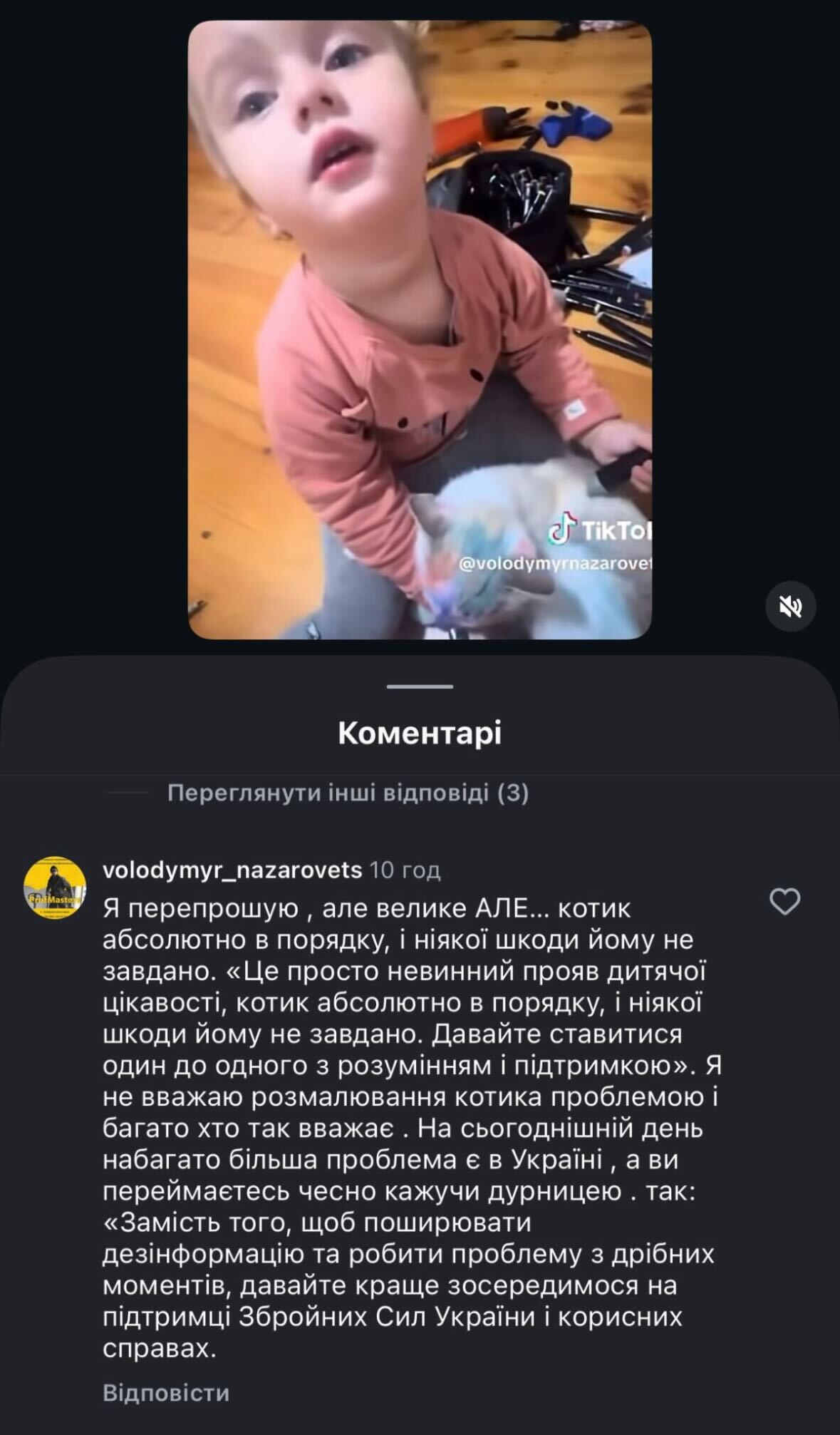The height and width of the screenshot is (1435, 840).
Task: Tap the video preview above comments
Action: coord(420,329)
